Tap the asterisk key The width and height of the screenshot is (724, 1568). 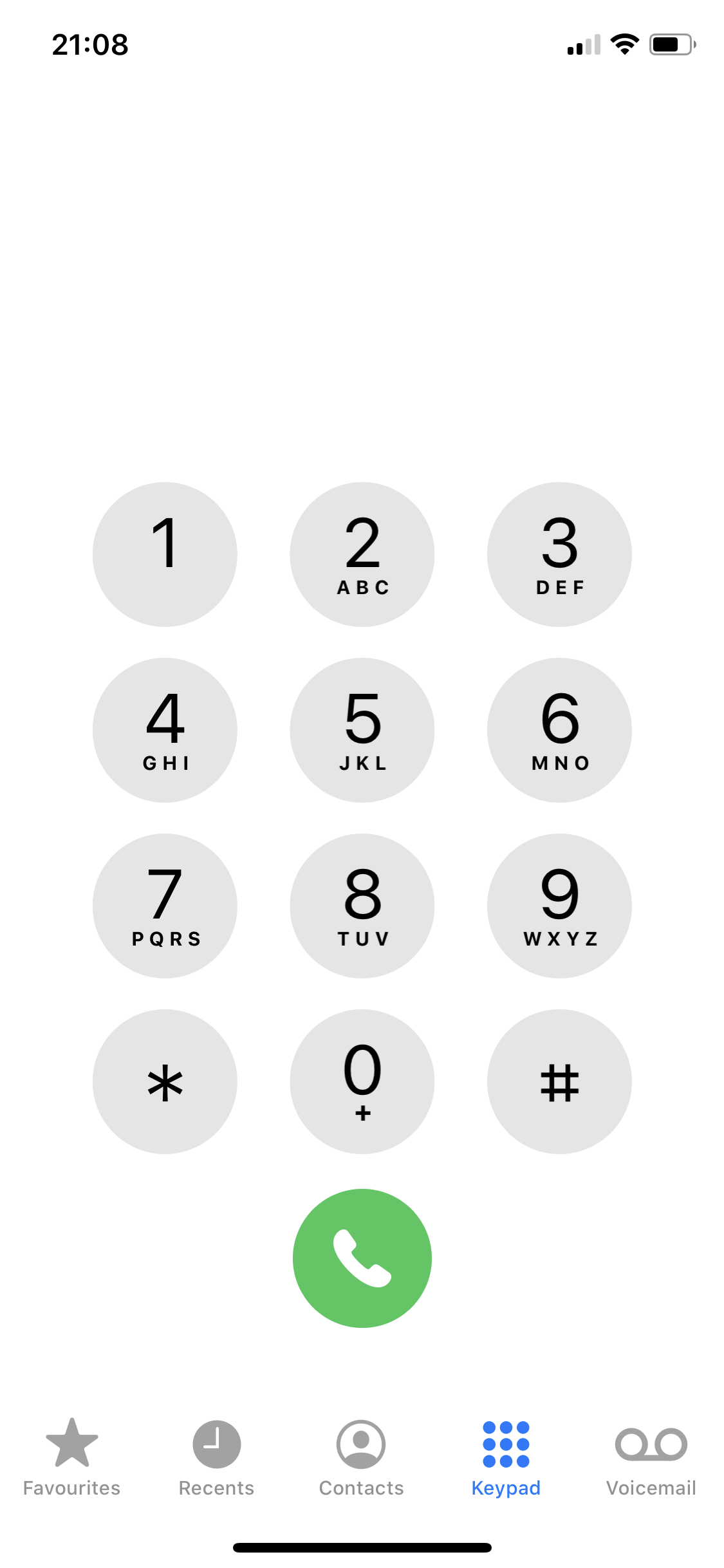165,1081
